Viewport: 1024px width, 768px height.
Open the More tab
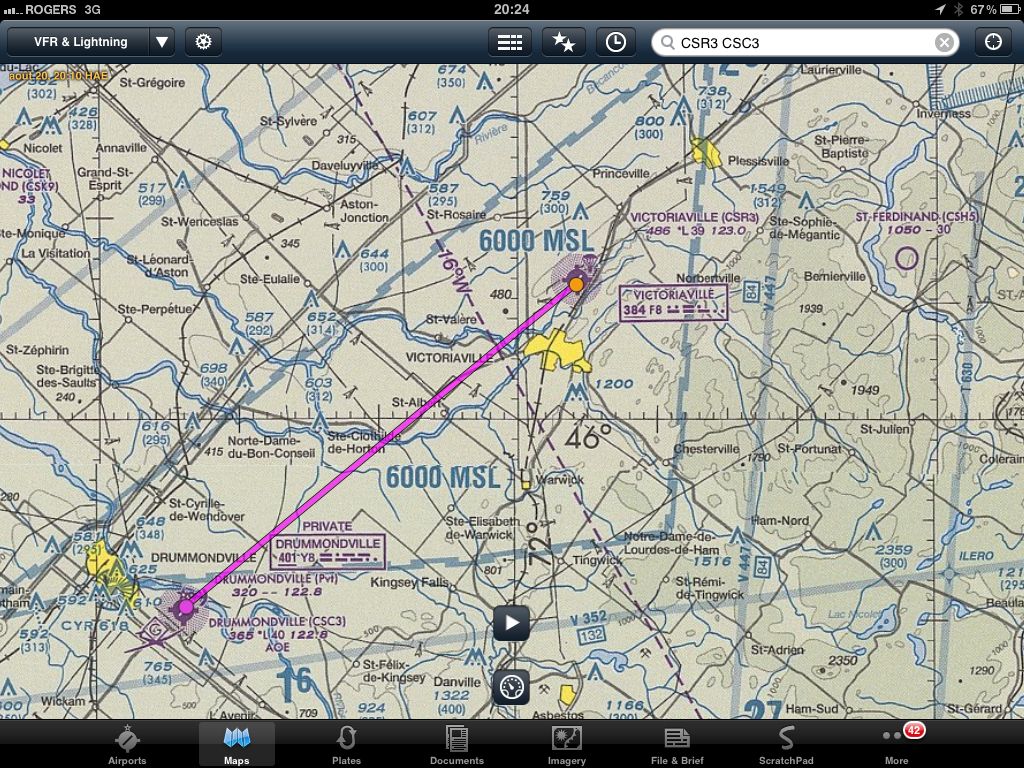tap(896, 746)
